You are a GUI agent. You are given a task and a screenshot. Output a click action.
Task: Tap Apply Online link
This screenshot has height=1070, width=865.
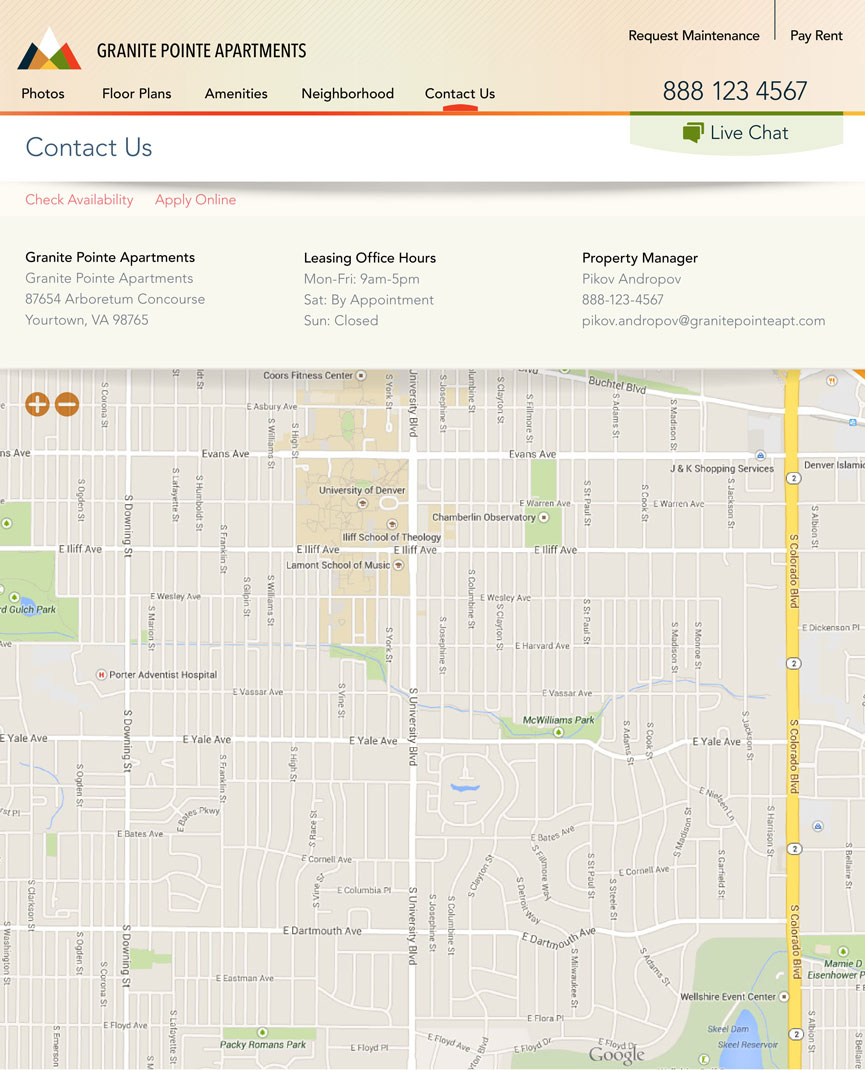click(x=195, y=200)
